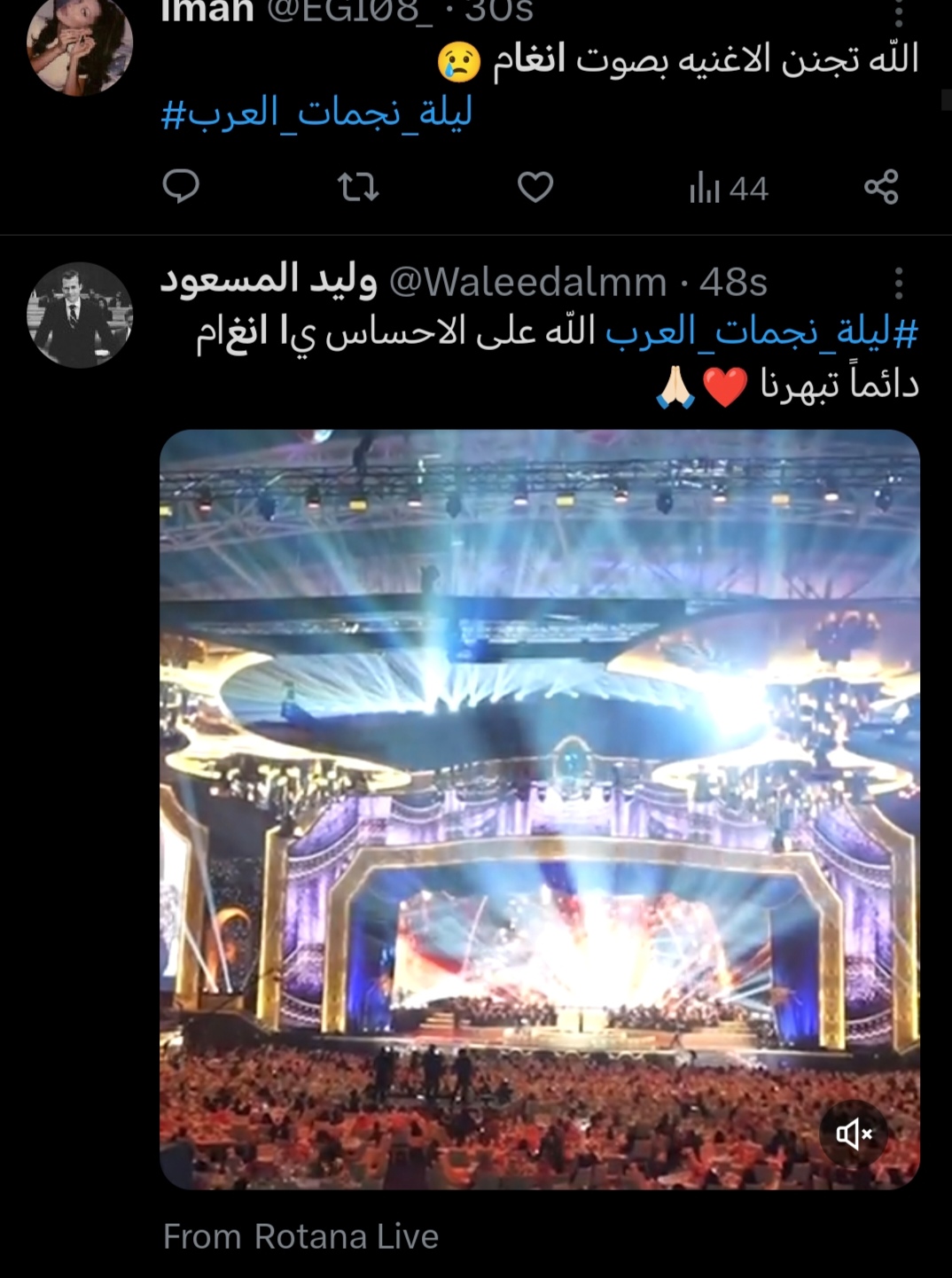Viewport: 952px width, 1278px height.
Task: Open the Rotana Live source link
Action: [346, 1236]
